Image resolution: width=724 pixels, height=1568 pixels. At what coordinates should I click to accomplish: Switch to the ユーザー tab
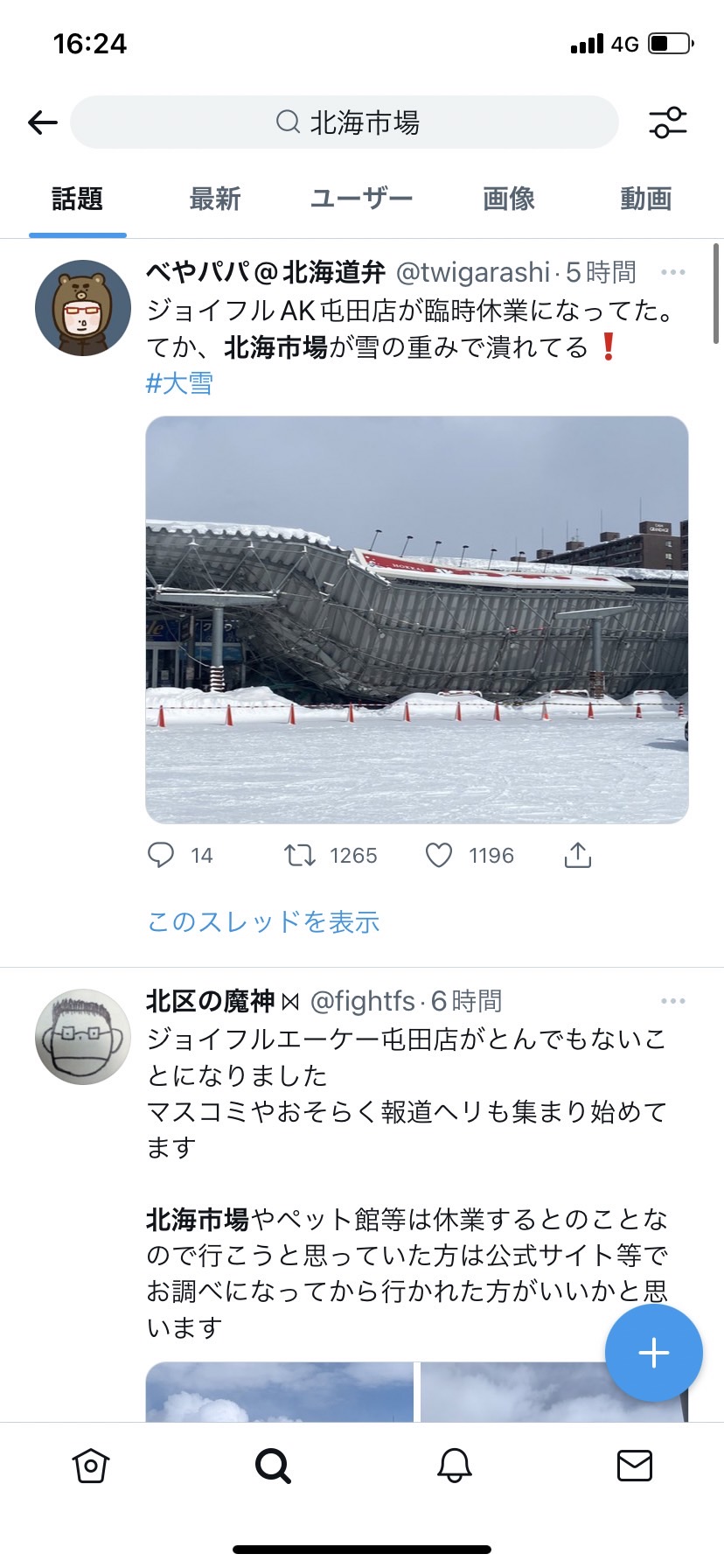[x=361, y=199]
